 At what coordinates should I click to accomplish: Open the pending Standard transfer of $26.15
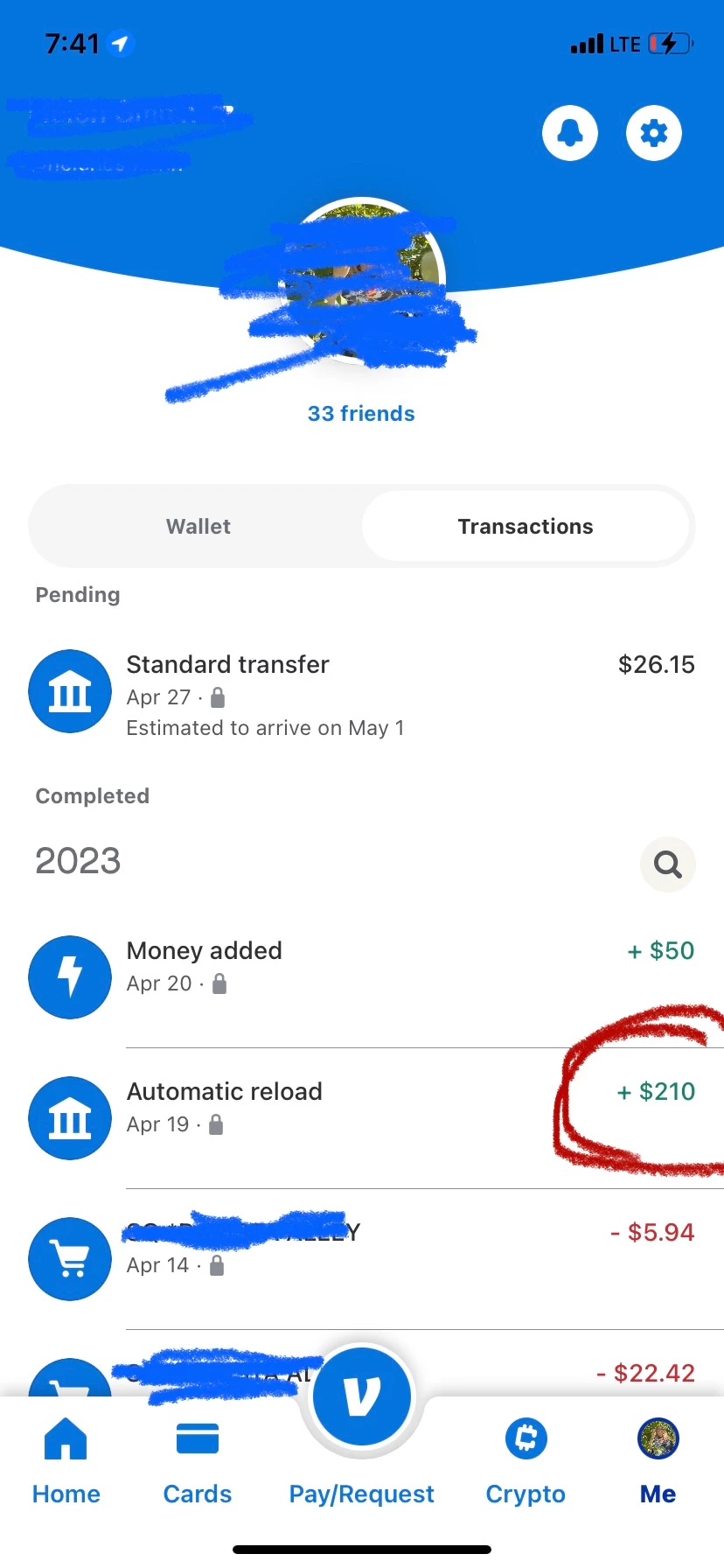coord(362,695)
